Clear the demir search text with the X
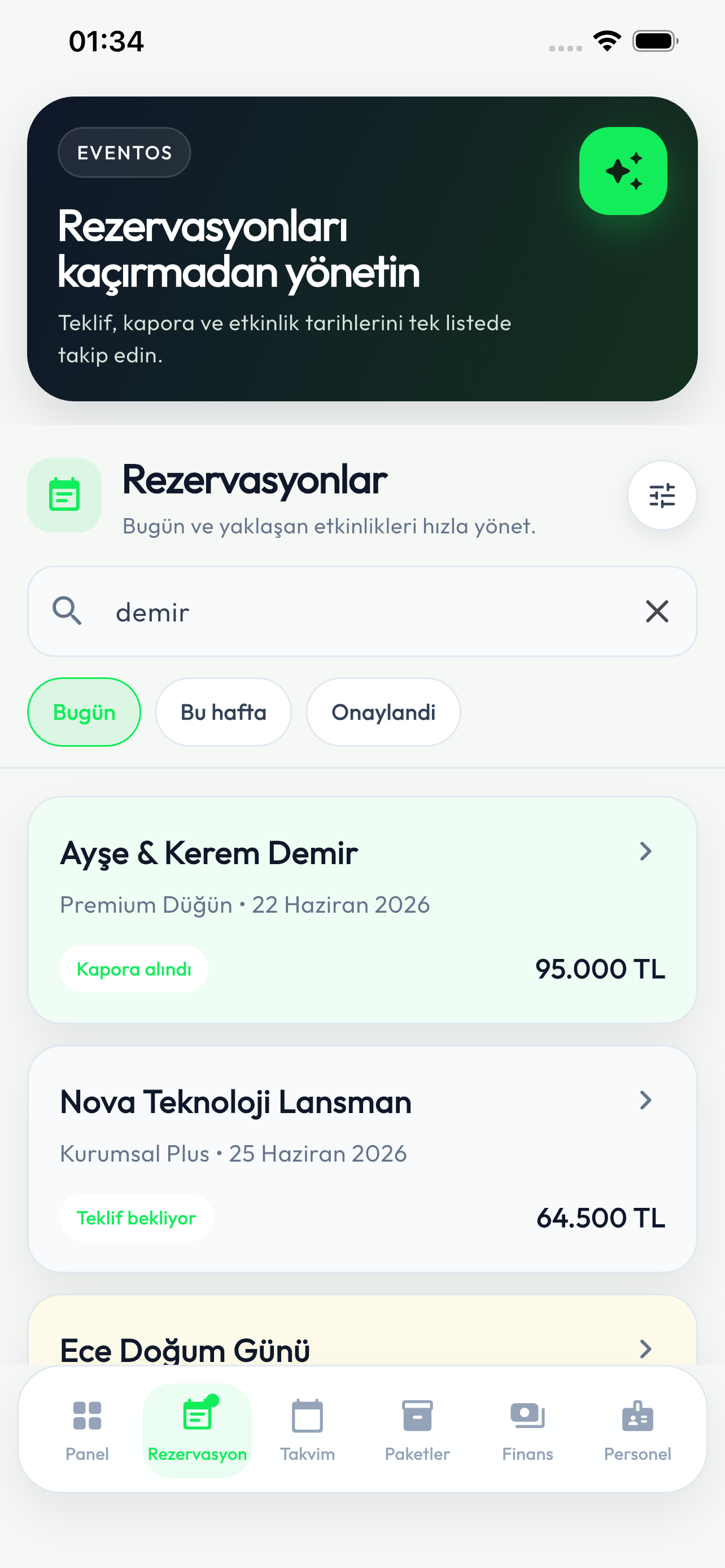The height and width of the screenshot is (1568, 725). [657, 611]
